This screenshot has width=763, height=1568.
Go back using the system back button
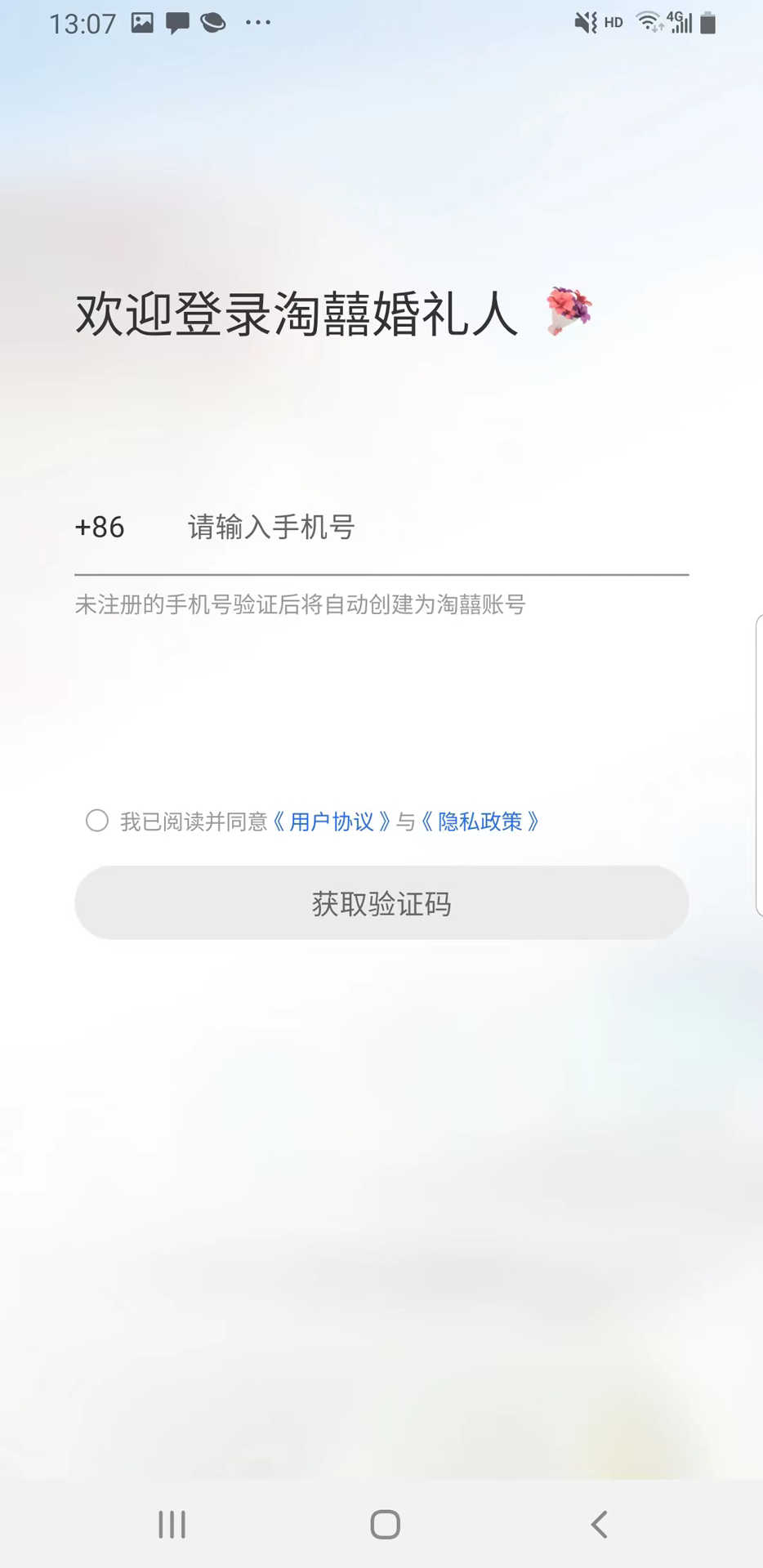[x=599, y=1525]
